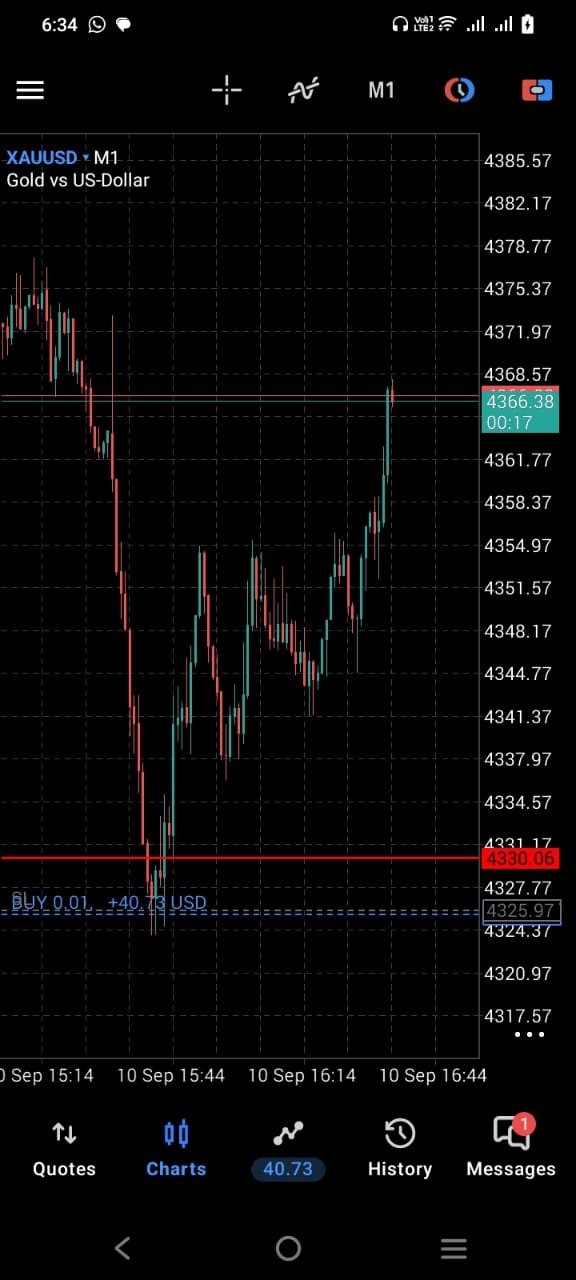Open the hamburger side menu
Viewport: 576px width, 1280px height.
pos(30,91)
